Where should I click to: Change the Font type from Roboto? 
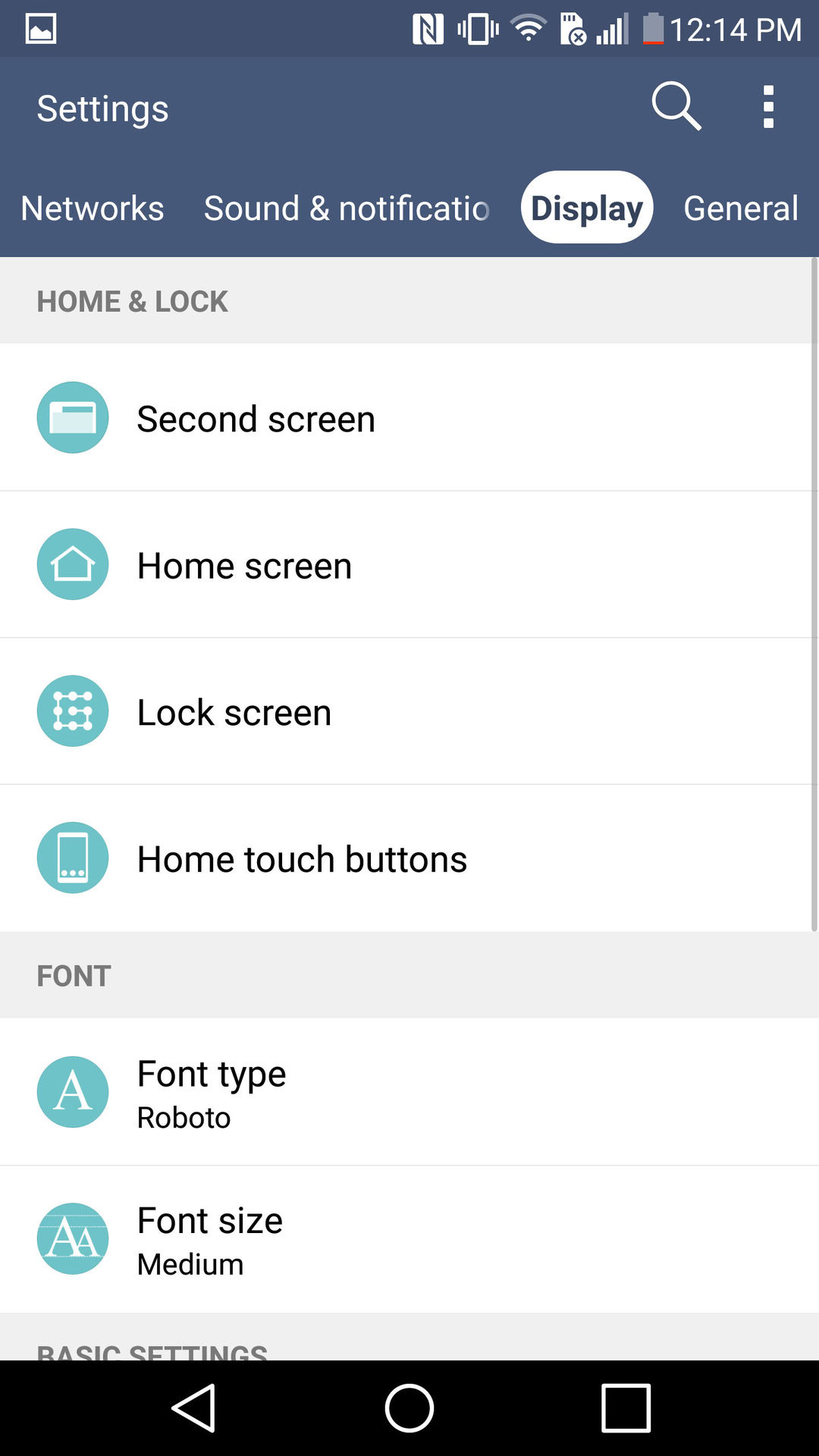pyautogui.click(x=409, y=1092)
